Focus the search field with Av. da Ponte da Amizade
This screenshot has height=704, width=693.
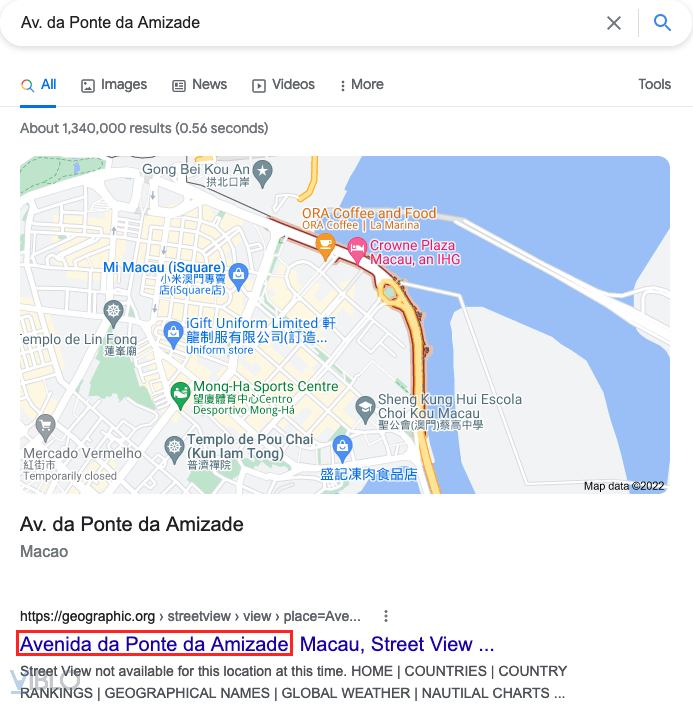point(300,23)
